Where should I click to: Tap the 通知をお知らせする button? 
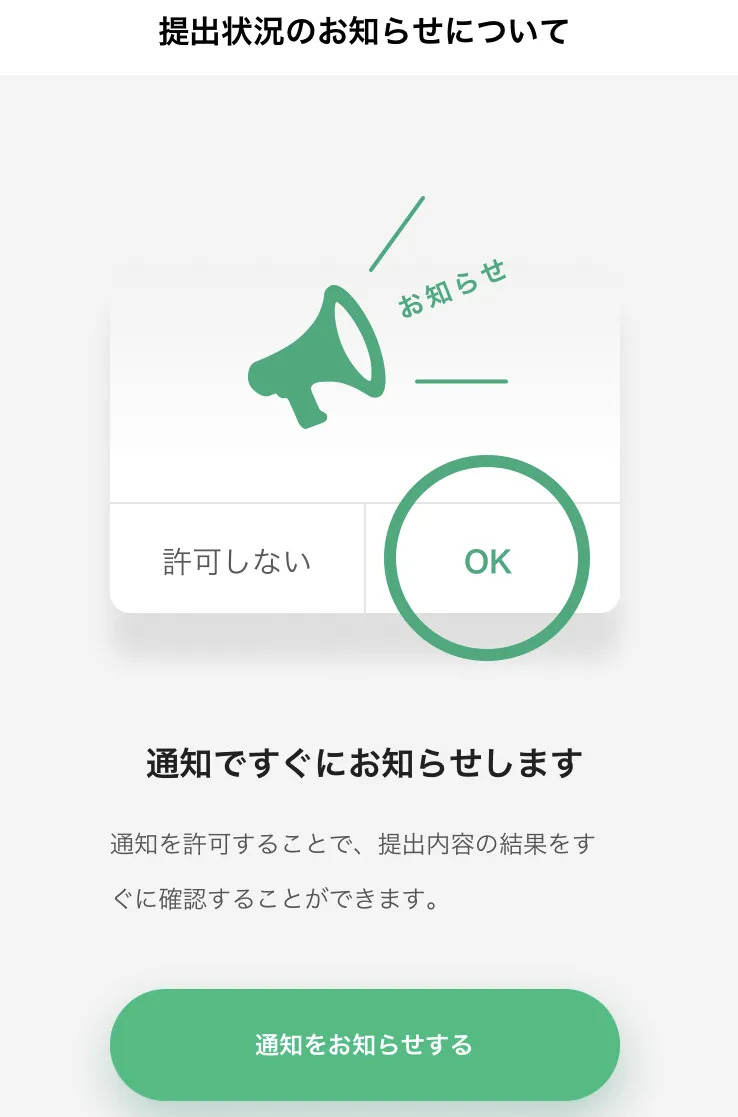tap(364, 1045)
